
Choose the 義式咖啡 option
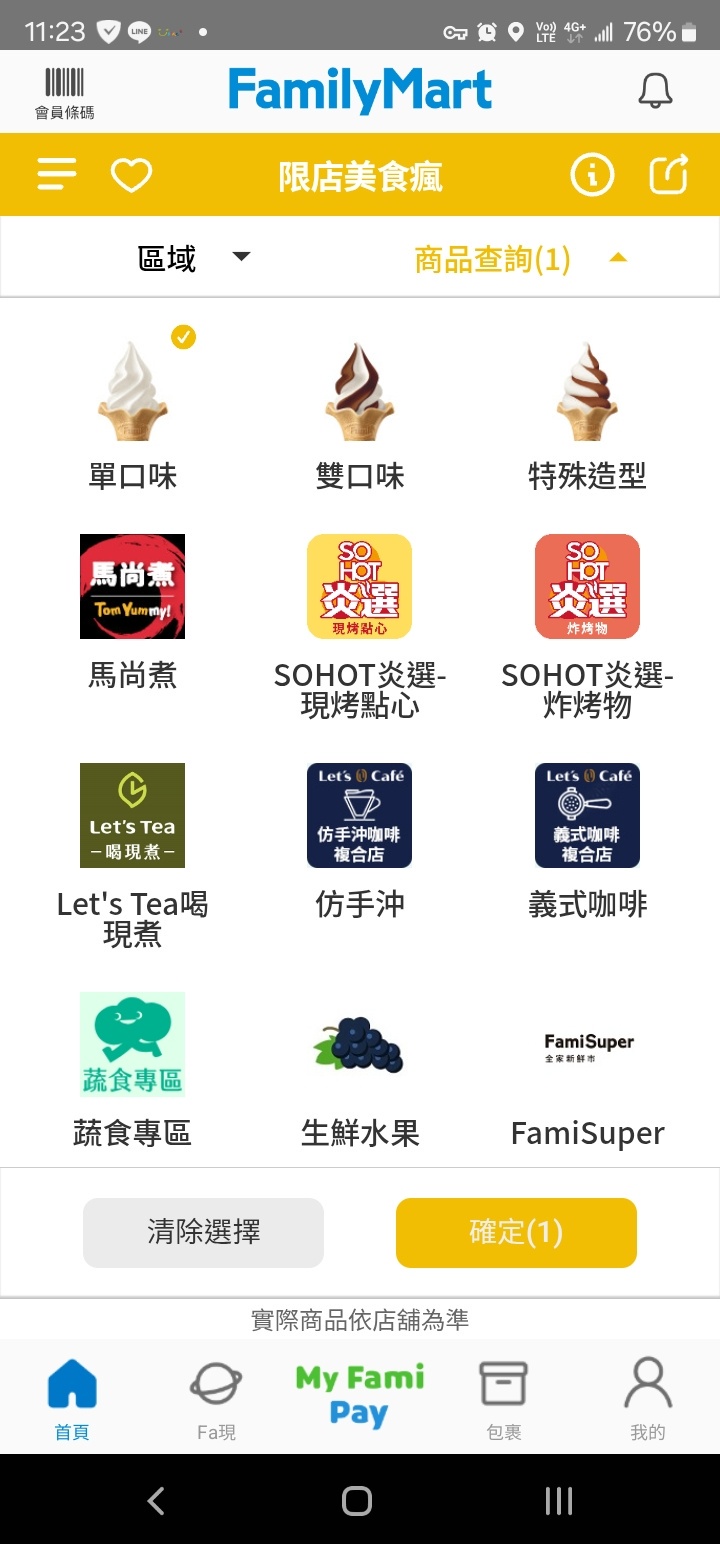[x=587, y=841]
